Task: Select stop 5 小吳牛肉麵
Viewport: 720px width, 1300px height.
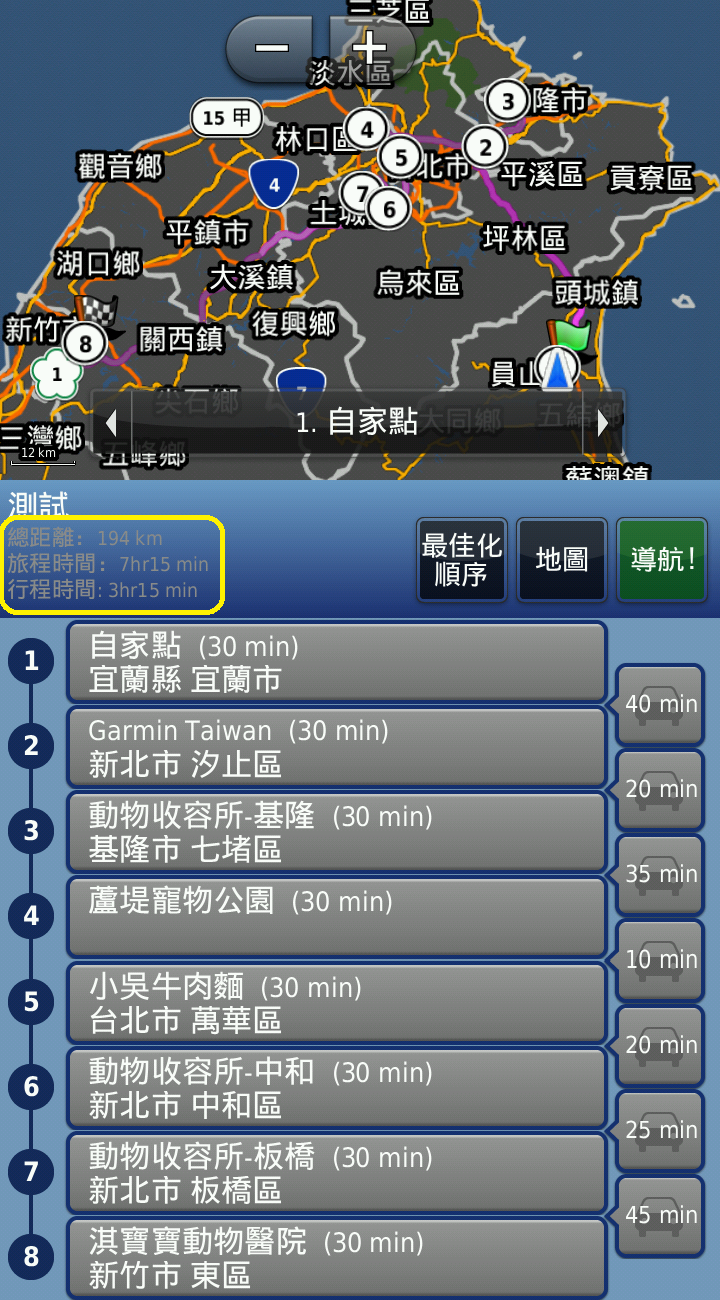Action: [x=337, y=1003]
